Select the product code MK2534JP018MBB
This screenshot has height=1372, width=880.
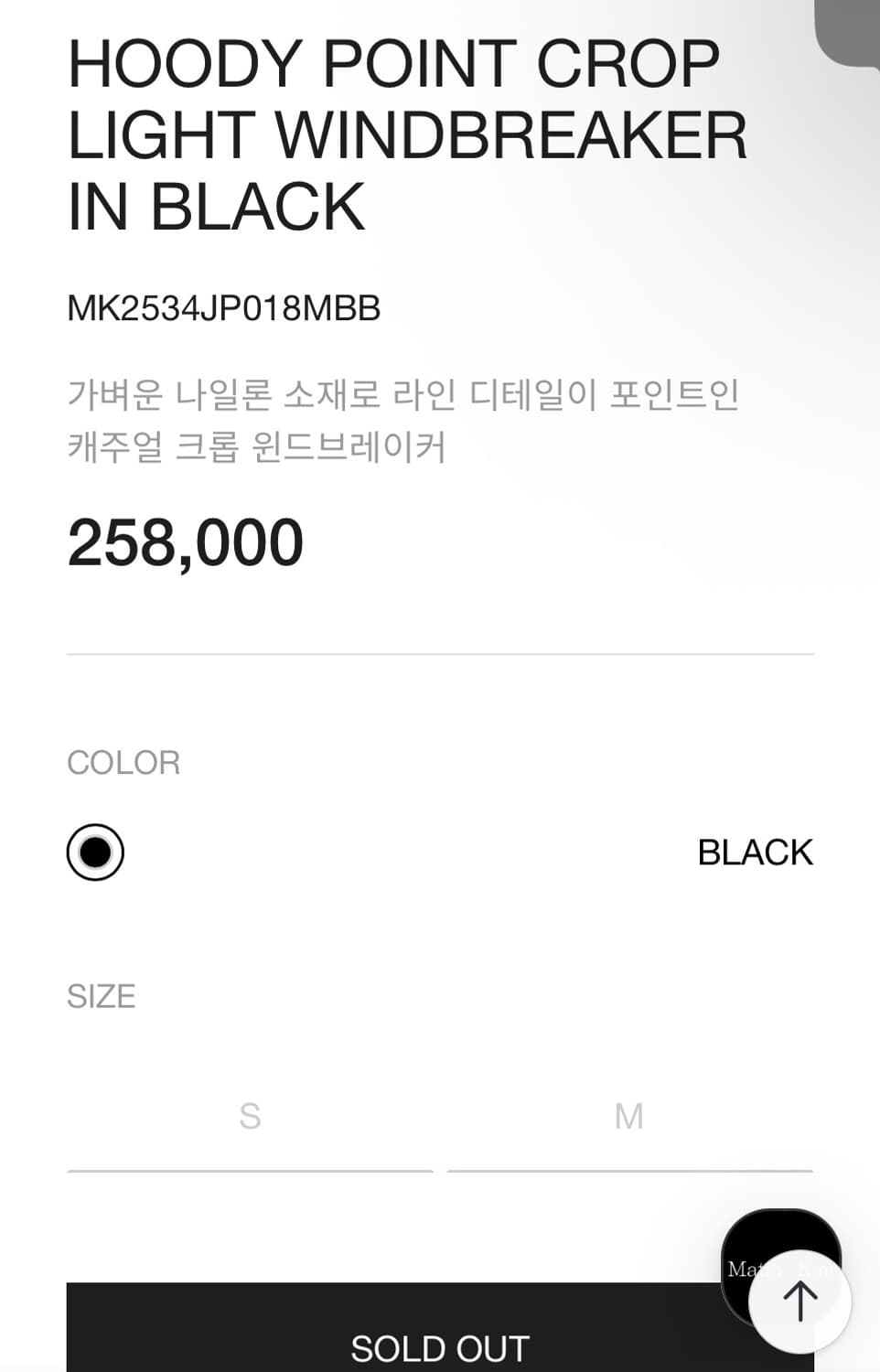[x=223, y=309]
